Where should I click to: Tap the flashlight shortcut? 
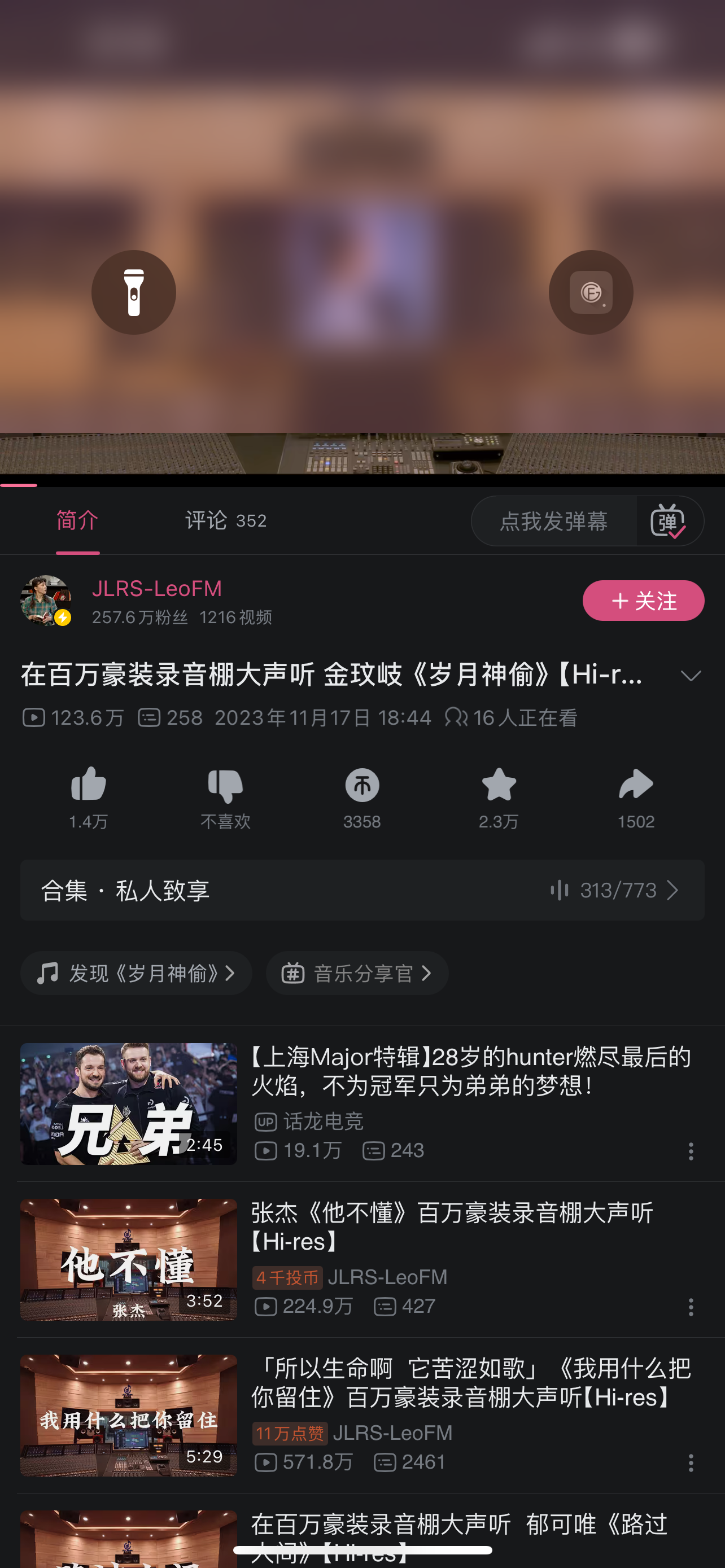[x=134, y=292]
